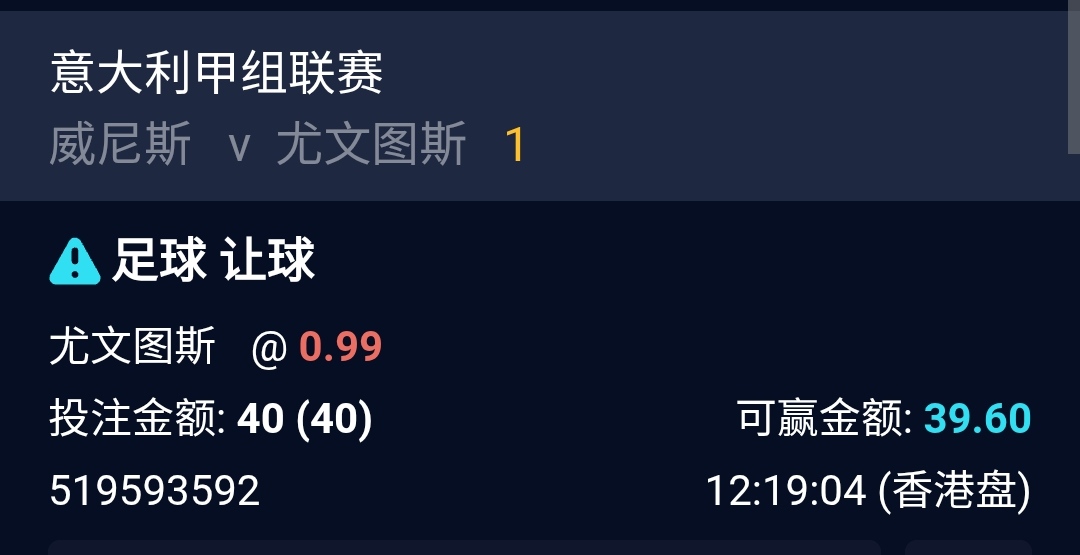Tap the warning triangle beside 足球 让球
The image size is (1080, 555).
(x=75, y=262)
